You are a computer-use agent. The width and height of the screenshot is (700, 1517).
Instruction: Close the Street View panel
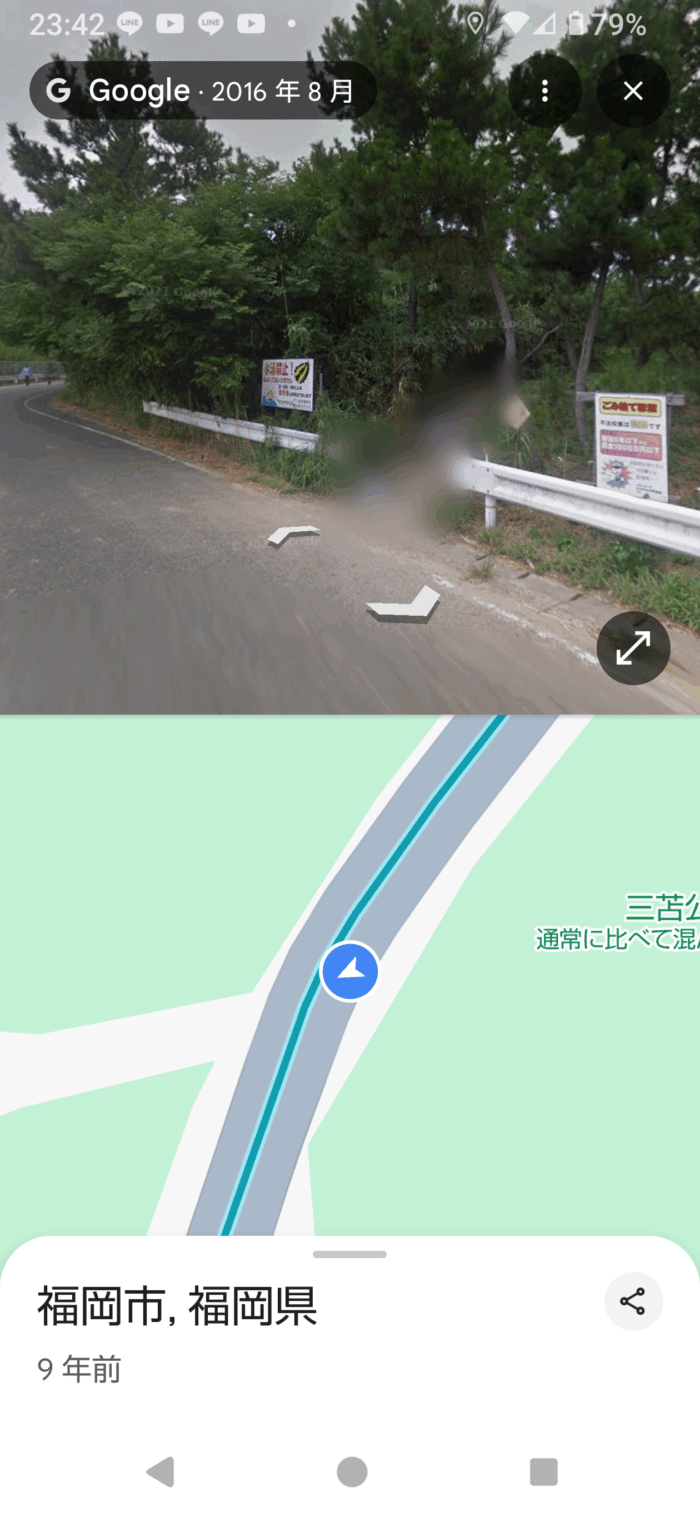tap(632, 91)
